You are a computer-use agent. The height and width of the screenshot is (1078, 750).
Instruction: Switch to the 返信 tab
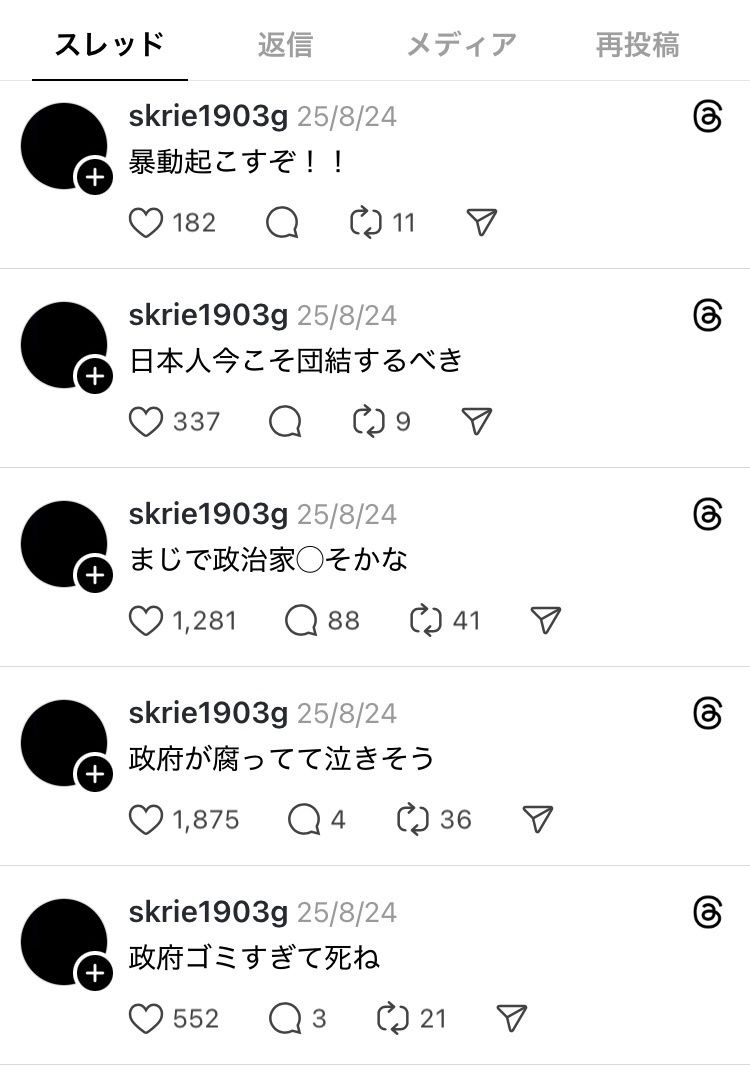click(285, 45)
